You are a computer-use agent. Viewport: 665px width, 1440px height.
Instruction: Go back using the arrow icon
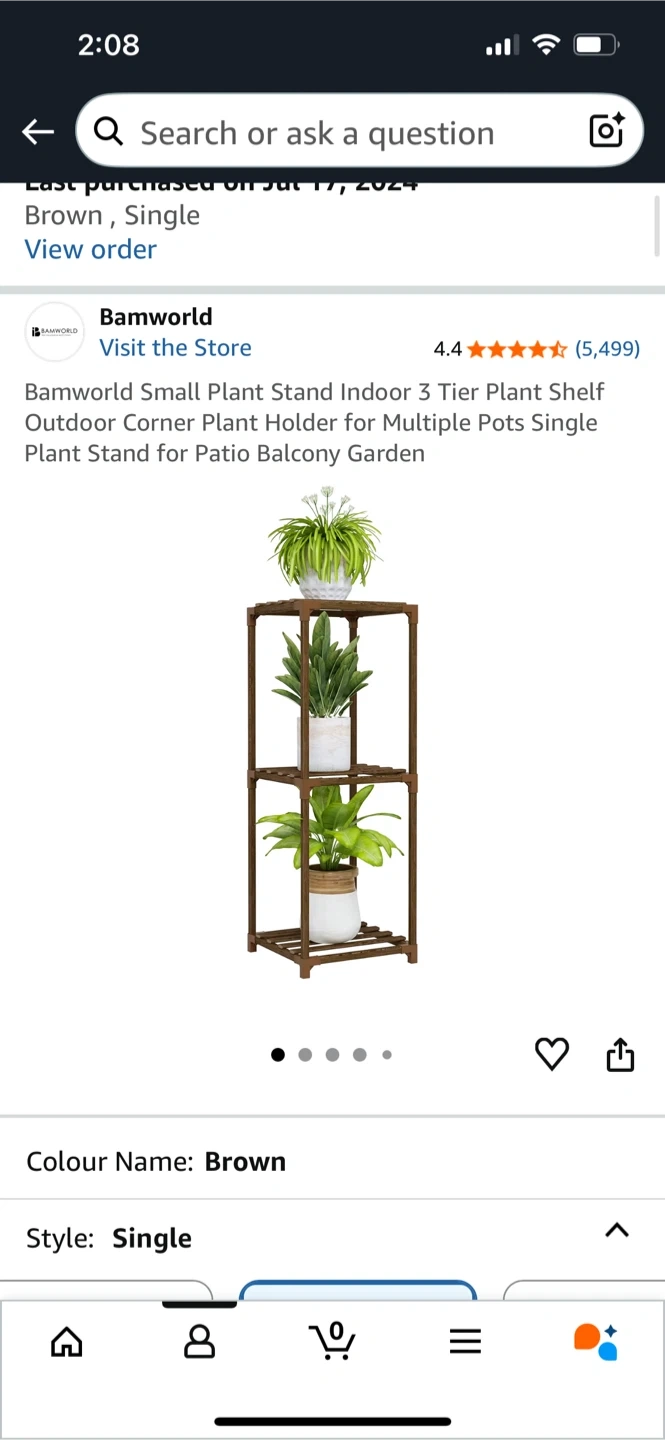(x=38, y=131)
